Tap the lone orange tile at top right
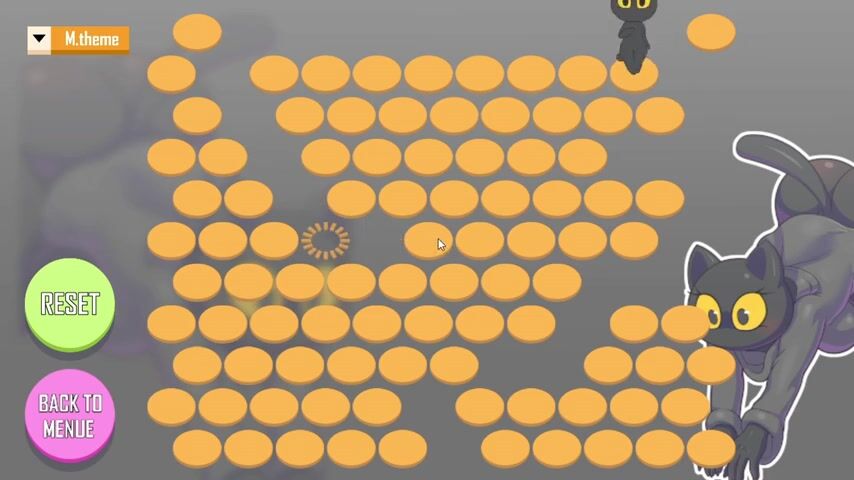This screenshot has width=854, height=480. coord(711,32)
